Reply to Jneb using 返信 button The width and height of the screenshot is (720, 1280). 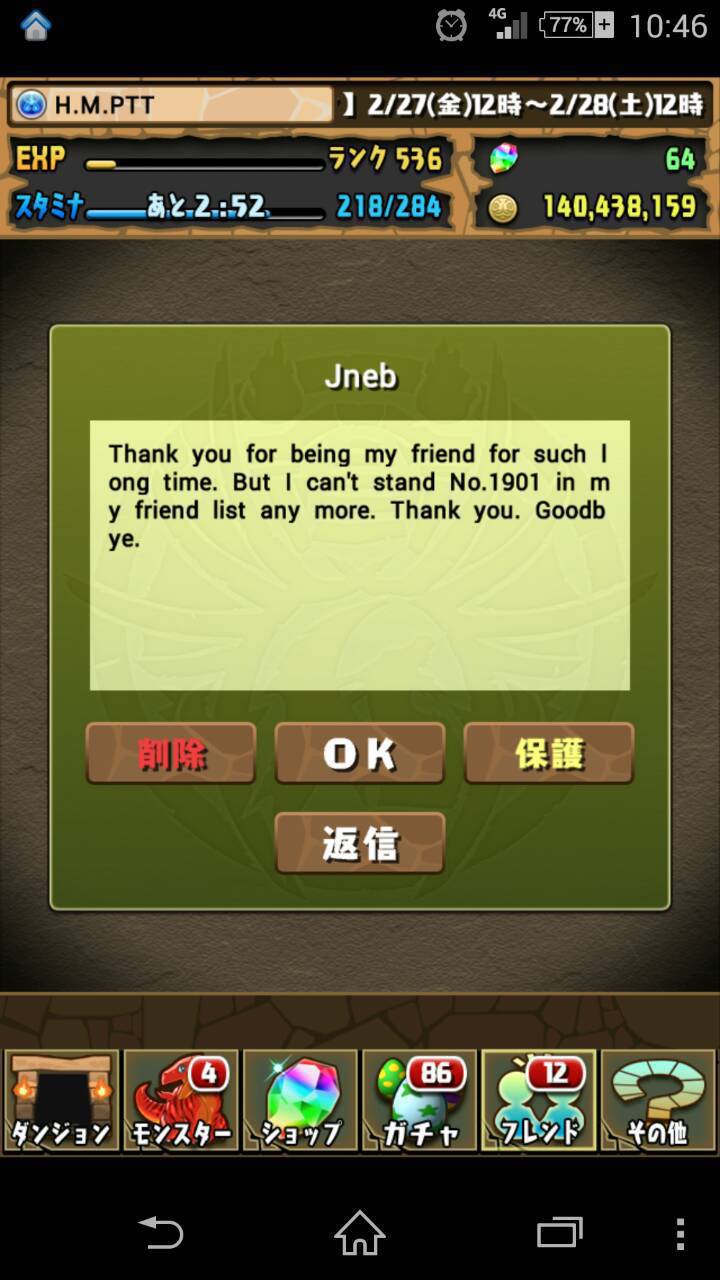tap(360, 843)
